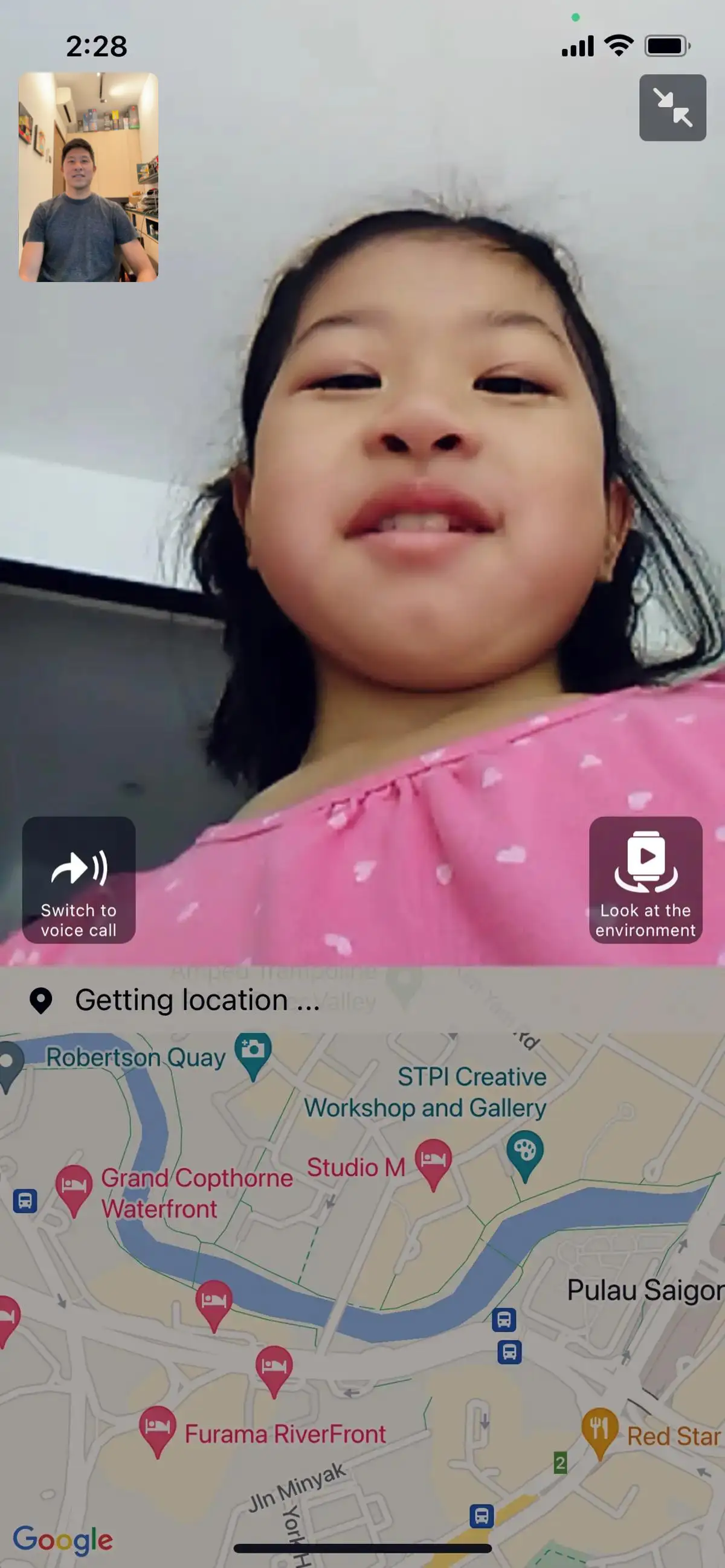
Task: Switch to voice call
Action: [x=79, y=879]
